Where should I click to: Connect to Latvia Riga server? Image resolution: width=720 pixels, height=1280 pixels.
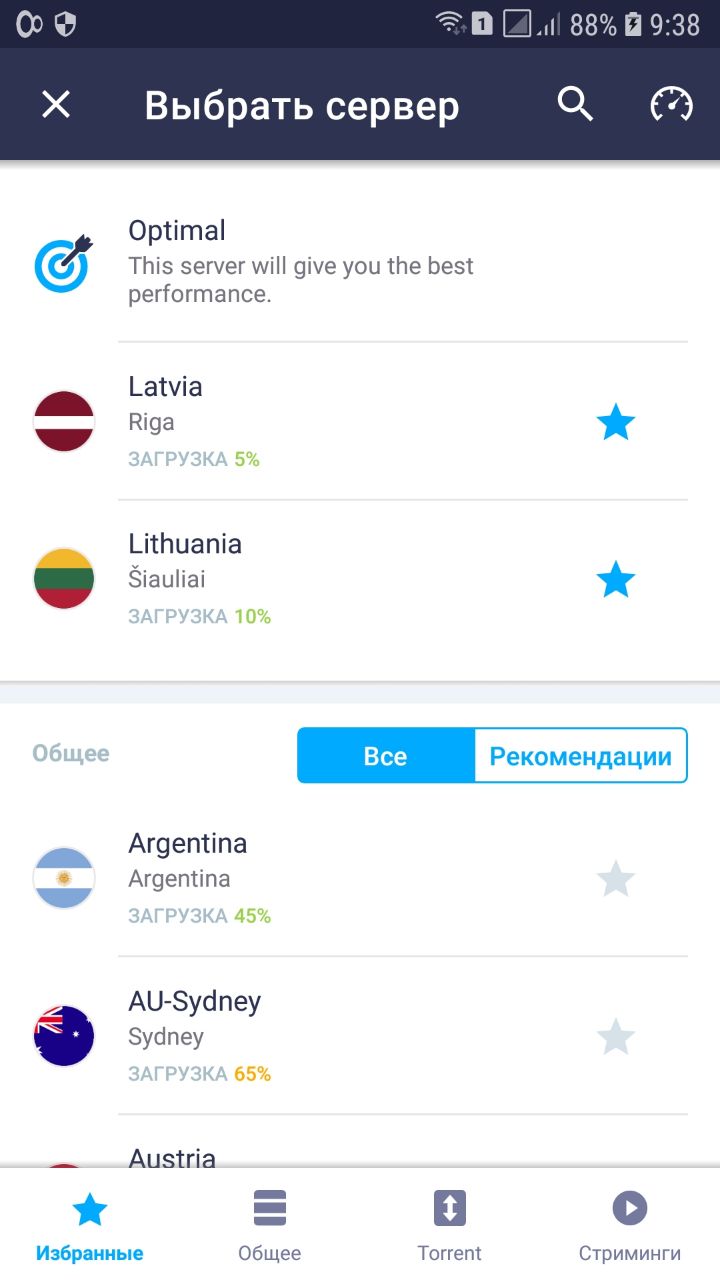360,421
